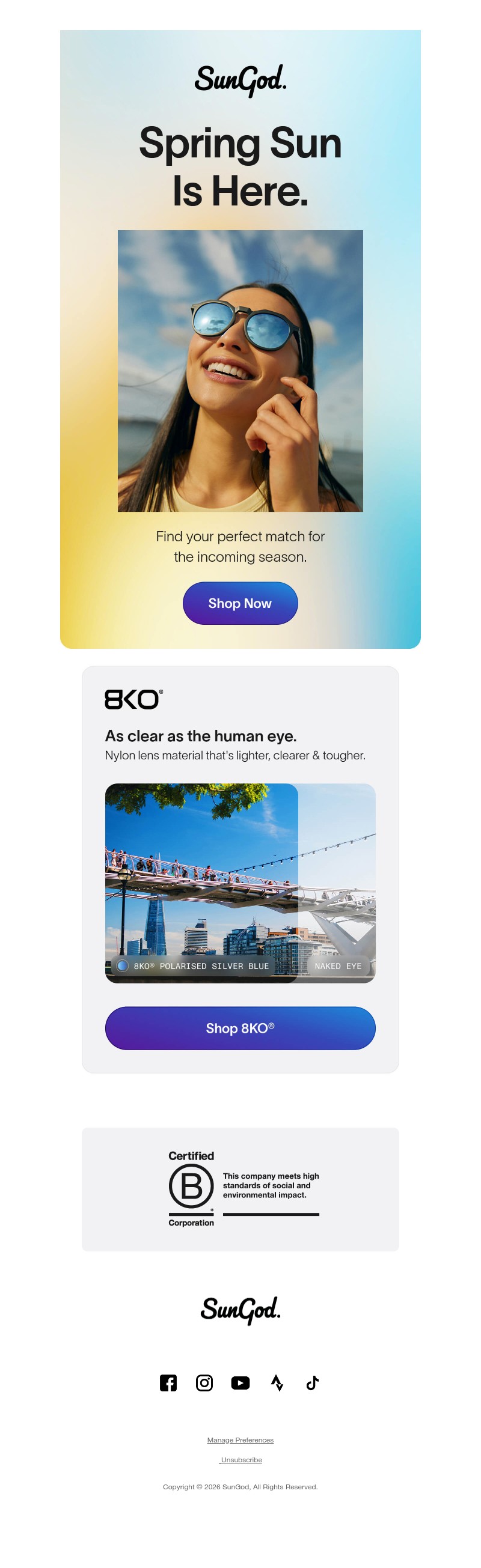
Task: Open the 8KO lens comparison image
Action: point(240,882)
